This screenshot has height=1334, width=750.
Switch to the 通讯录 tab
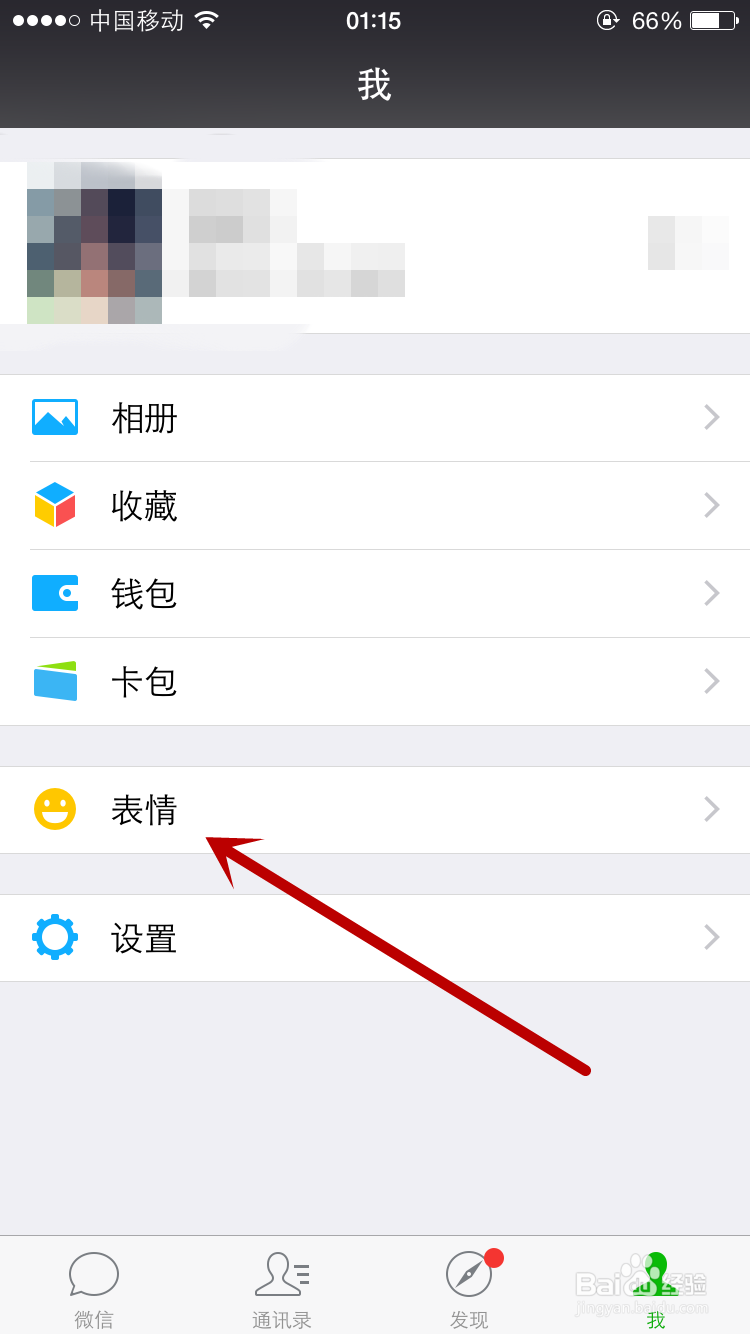click(x=281, y=1290)
